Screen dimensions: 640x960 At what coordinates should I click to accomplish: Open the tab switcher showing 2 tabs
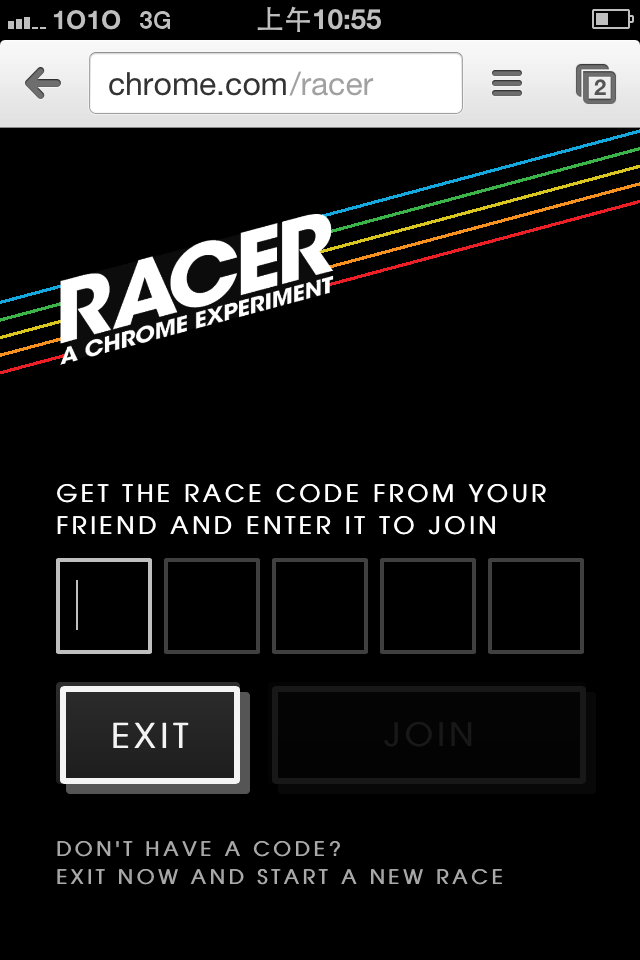[596, 84]
